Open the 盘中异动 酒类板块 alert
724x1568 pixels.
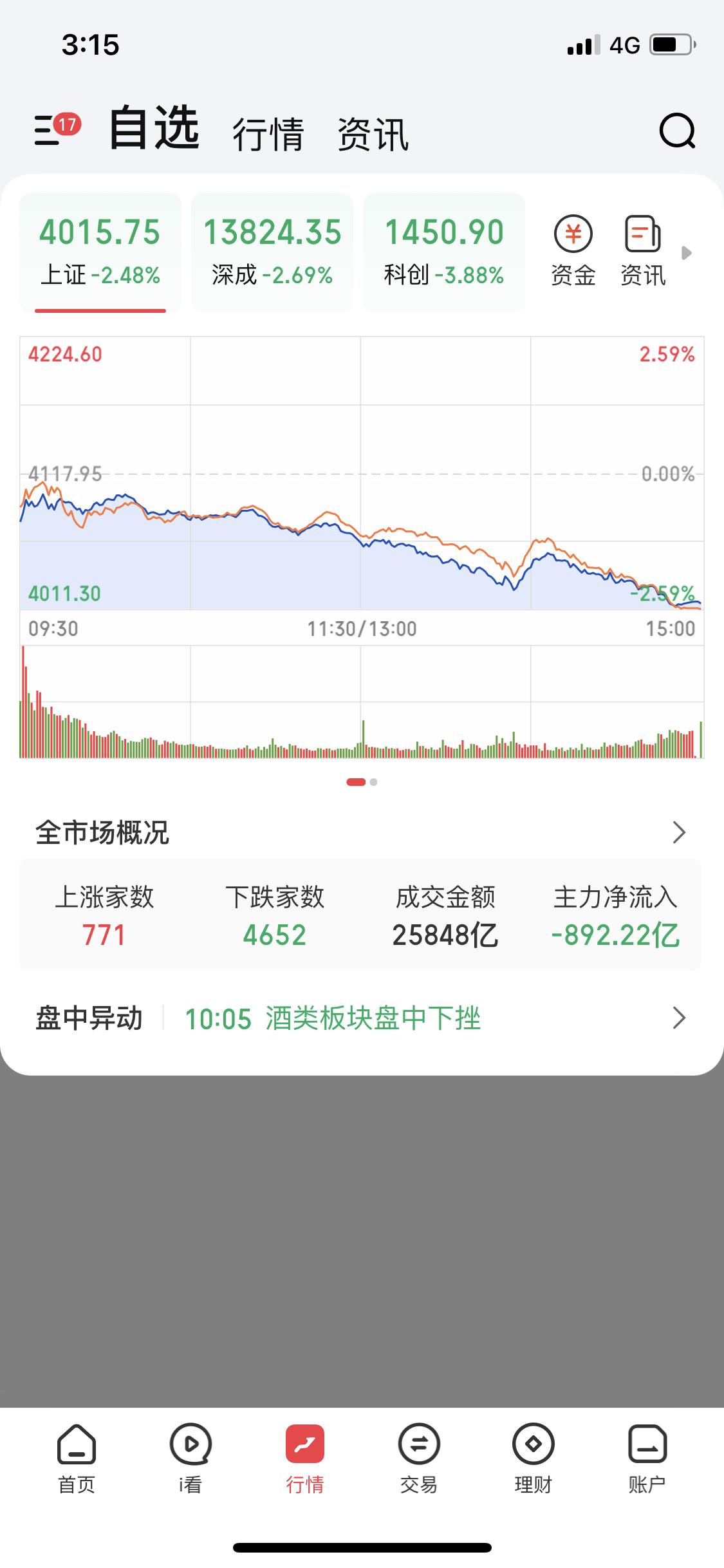pos(360,1018)
